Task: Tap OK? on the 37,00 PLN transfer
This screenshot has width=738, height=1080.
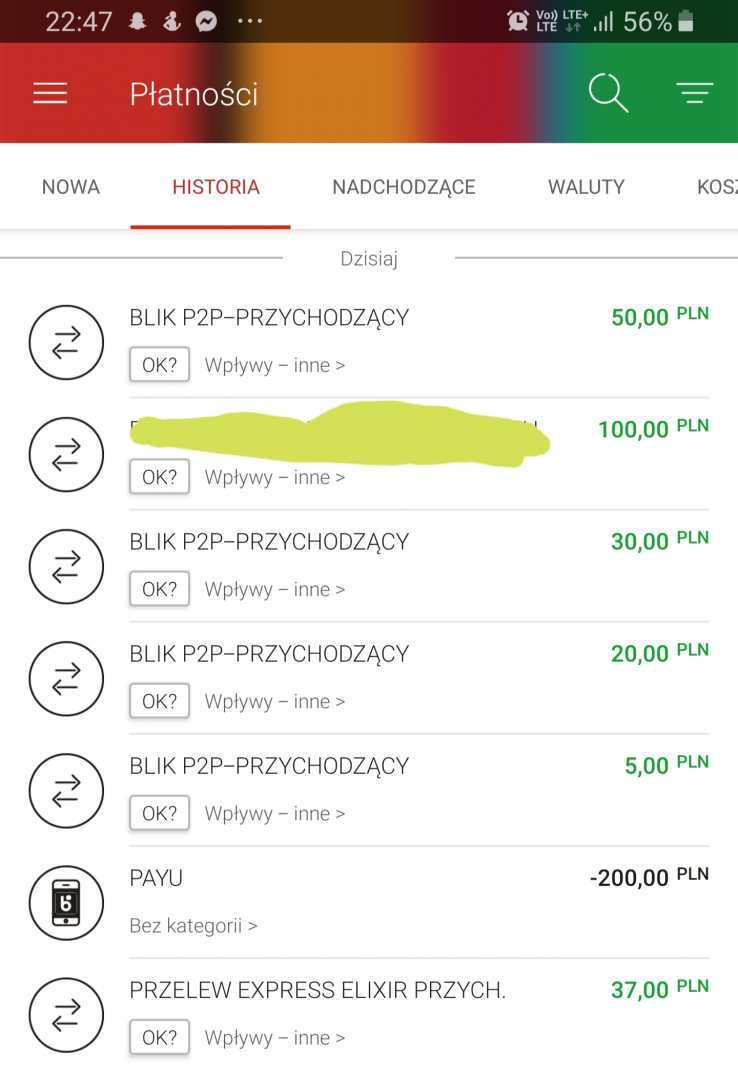Action: tap(159, 1038)
